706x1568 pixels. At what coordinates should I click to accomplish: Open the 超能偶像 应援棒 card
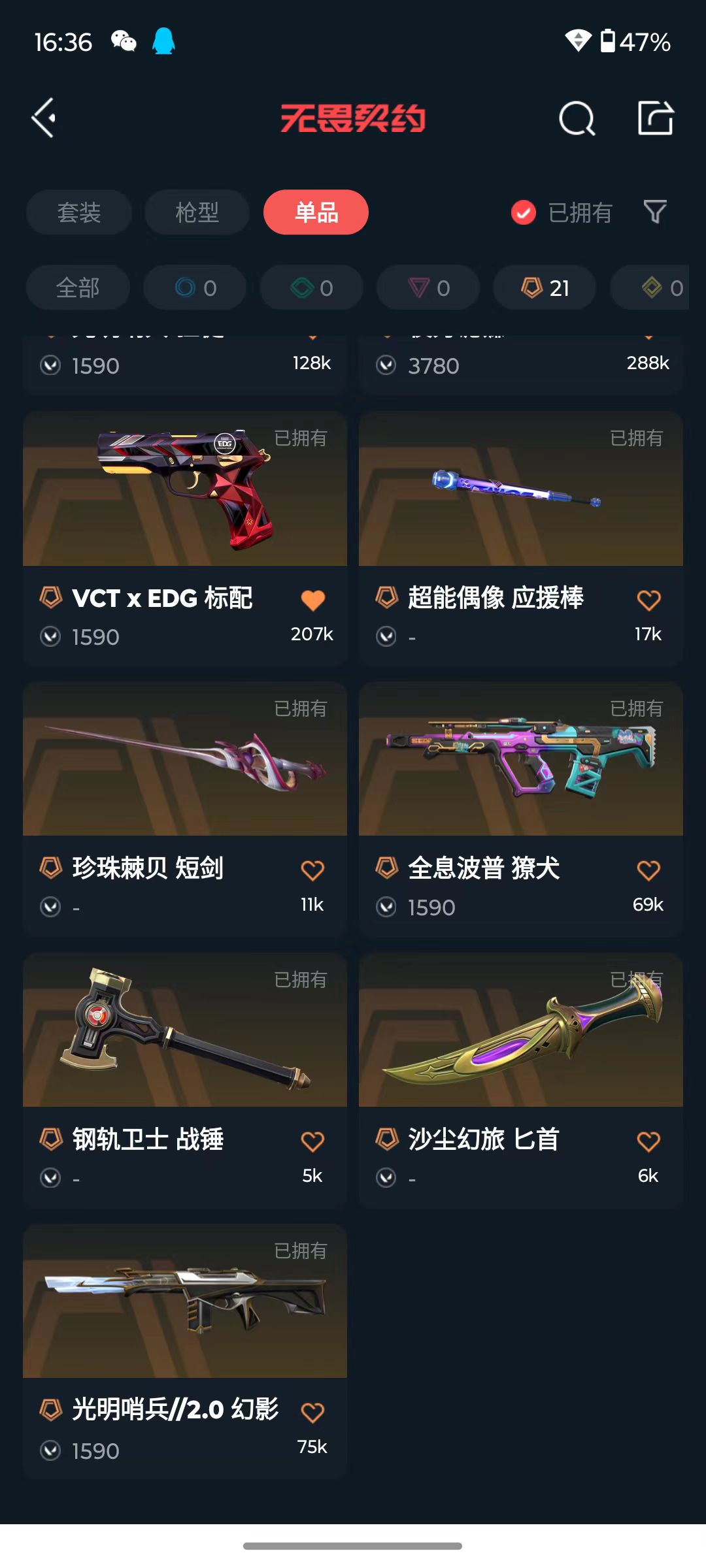click(x=521, y=538)
